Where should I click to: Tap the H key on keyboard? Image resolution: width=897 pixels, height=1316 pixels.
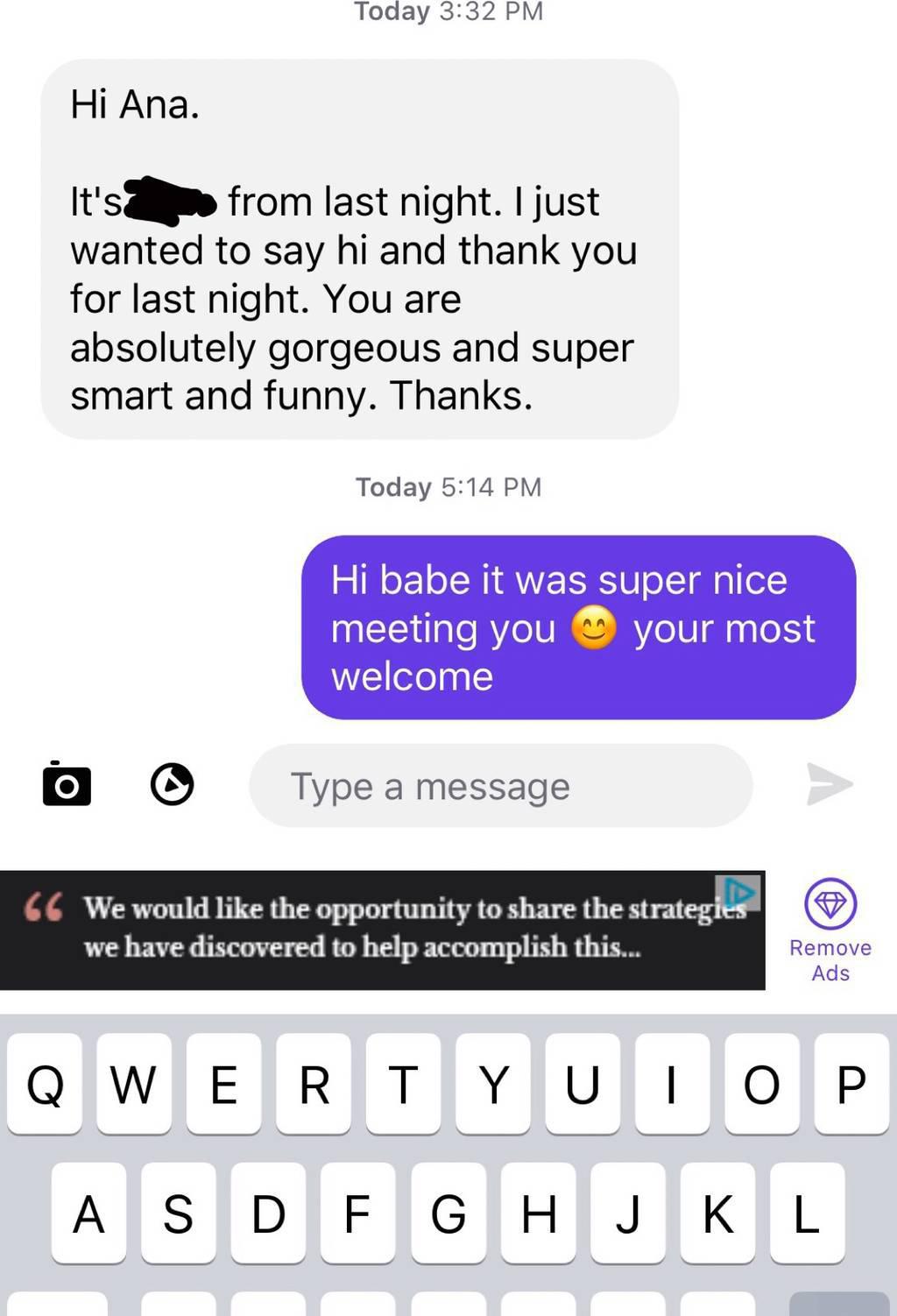(538, 1213)
